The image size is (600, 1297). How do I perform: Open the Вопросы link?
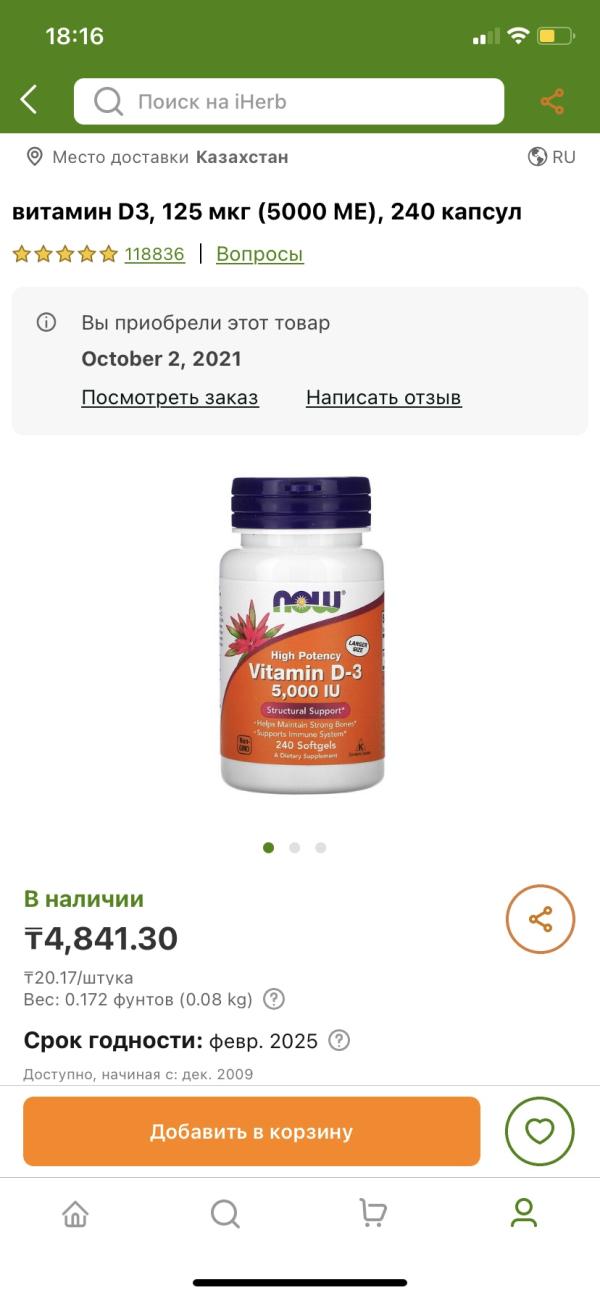pyautogui.click(x=260, y=254)
